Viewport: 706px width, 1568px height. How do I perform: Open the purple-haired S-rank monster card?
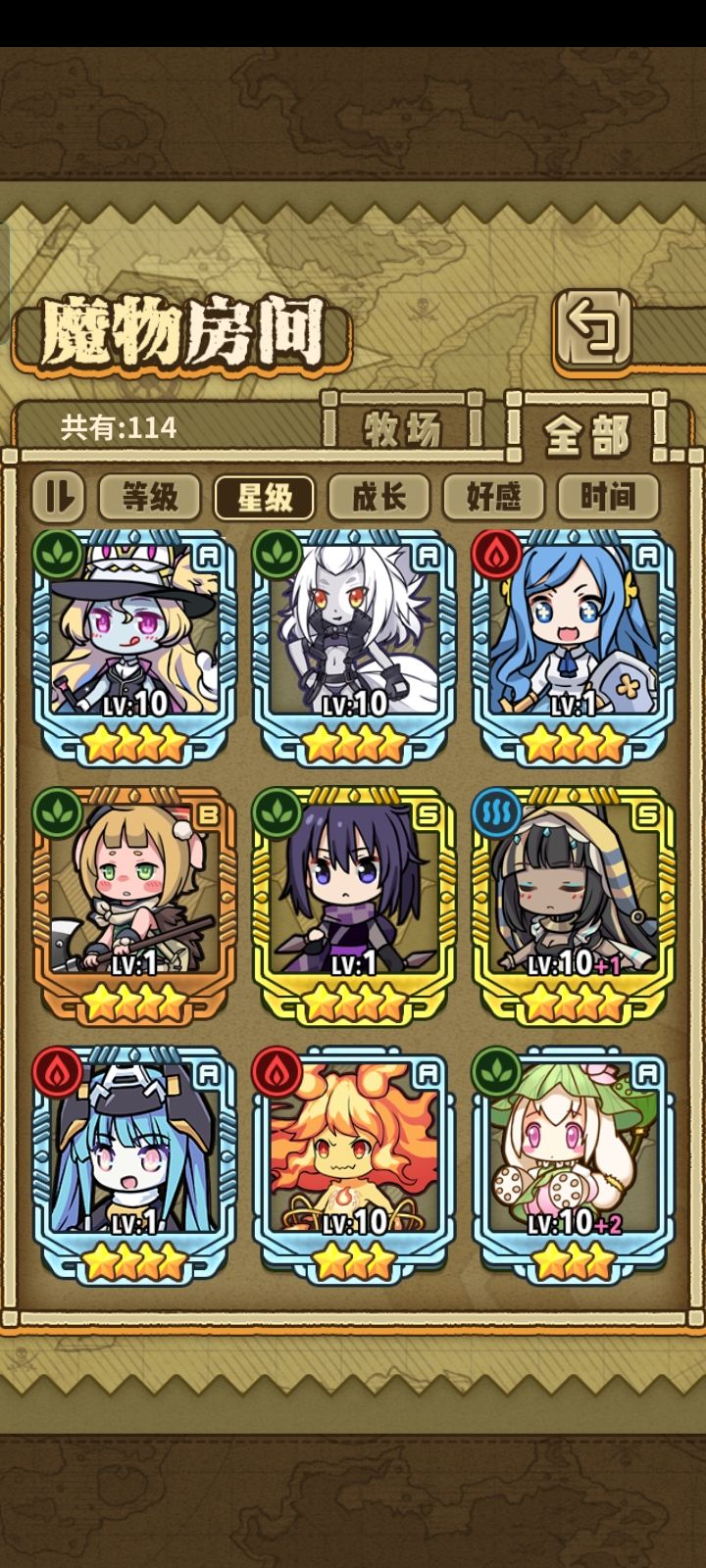point(355,906)
